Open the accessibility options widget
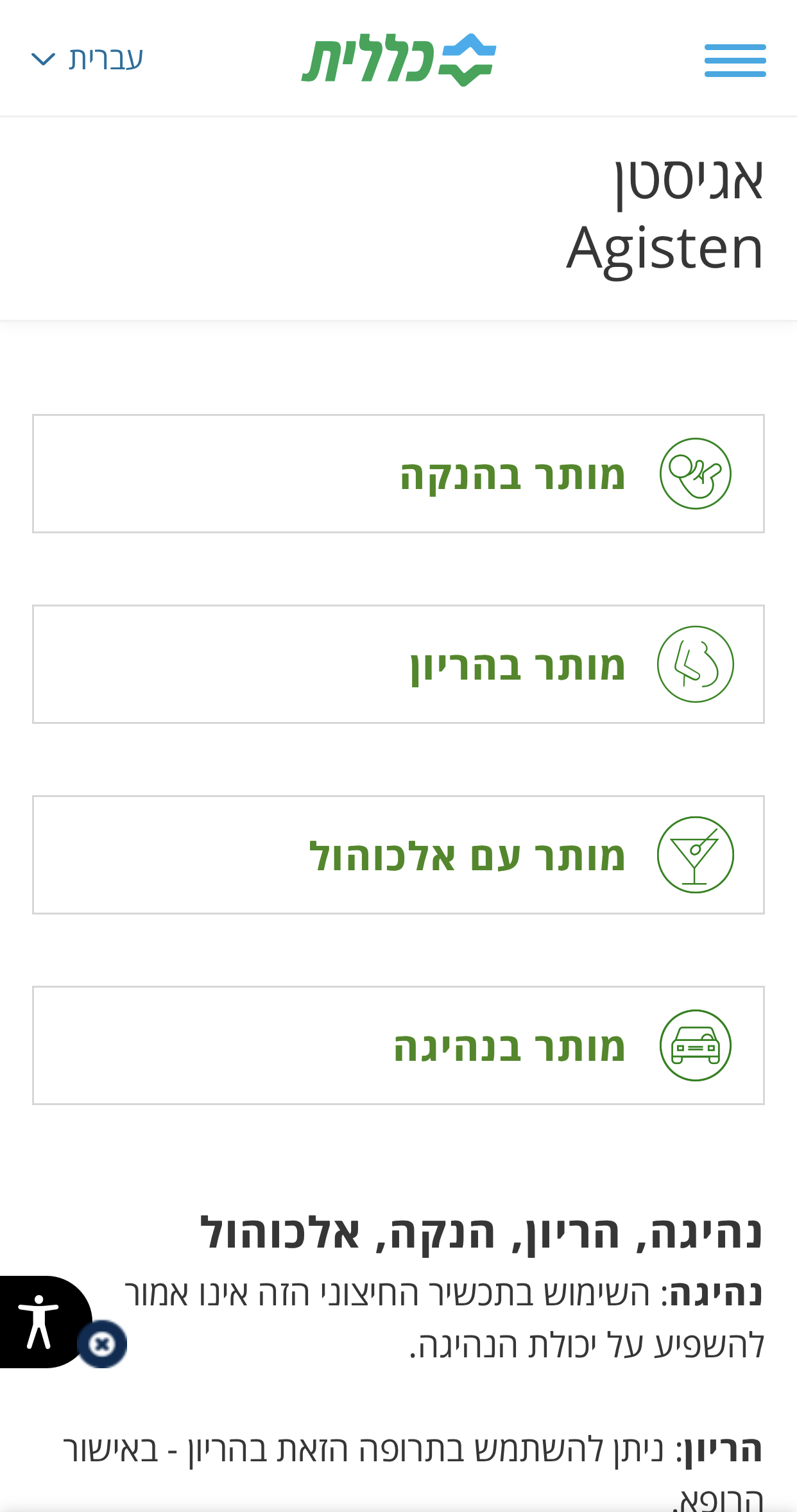The width and height of the screenshot is (797, 1512). click(40, 1322)
